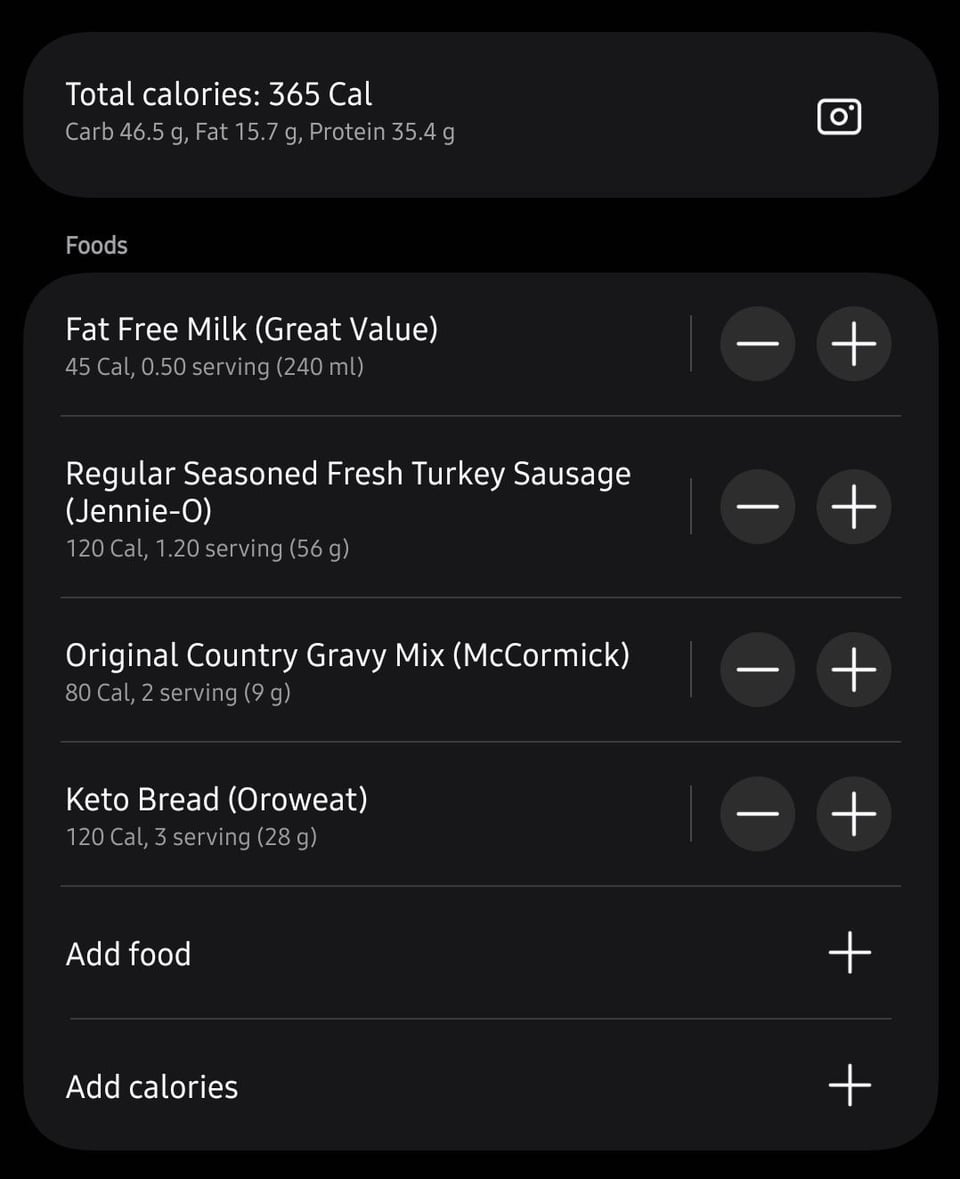
Task: Lower the Country Gravy Mix serving
Action: click(758, 670)
